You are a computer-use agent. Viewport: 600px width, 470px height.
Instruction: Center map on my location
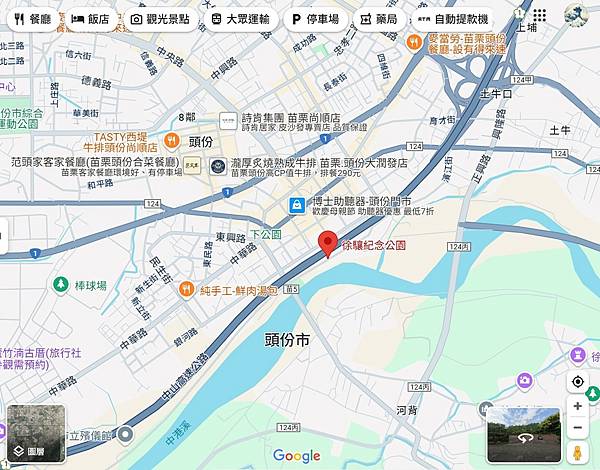click(x=578, y=382)
